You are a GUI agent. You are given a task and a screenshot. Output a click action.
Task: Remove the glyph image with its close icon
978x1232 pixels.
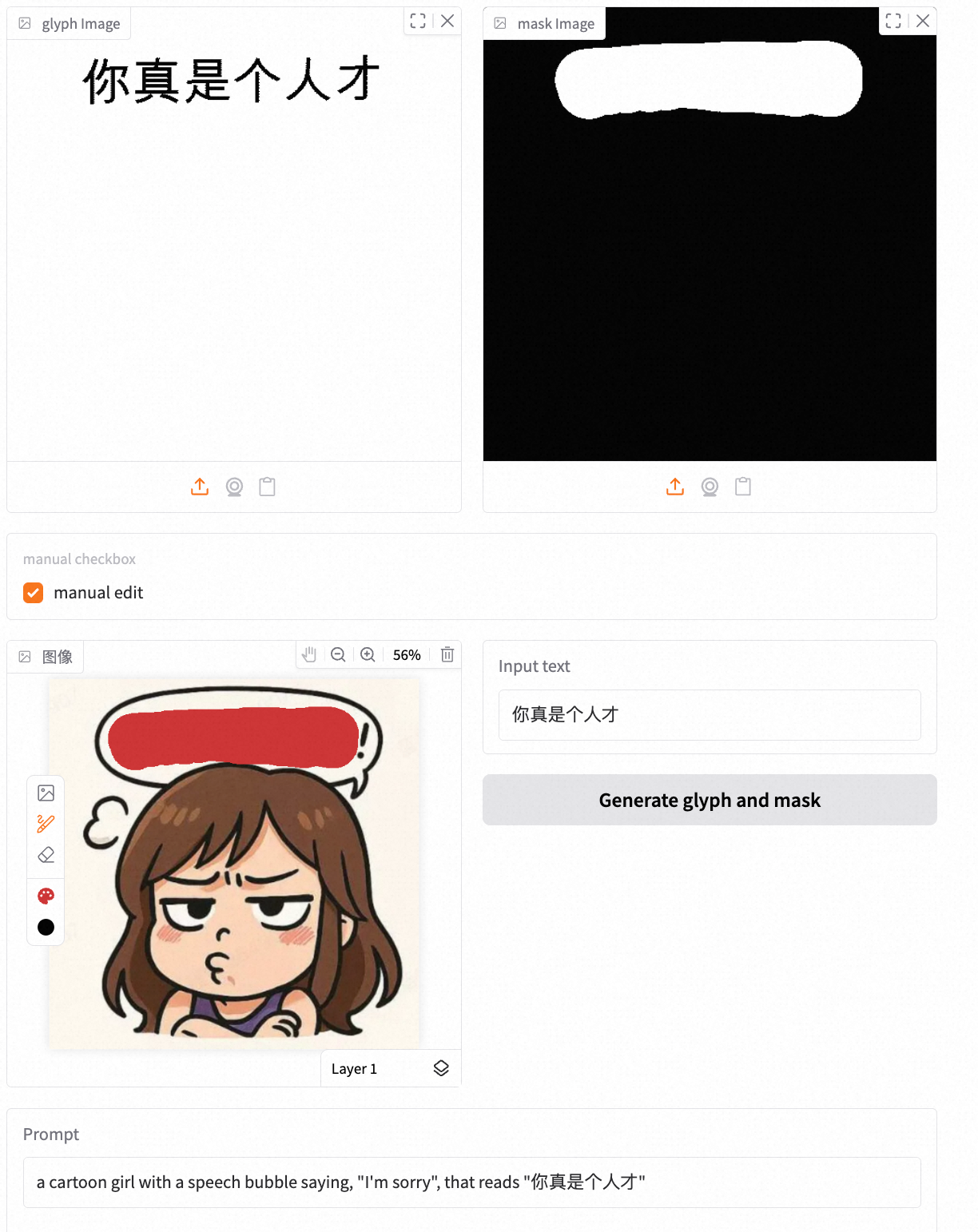point(447,22)
